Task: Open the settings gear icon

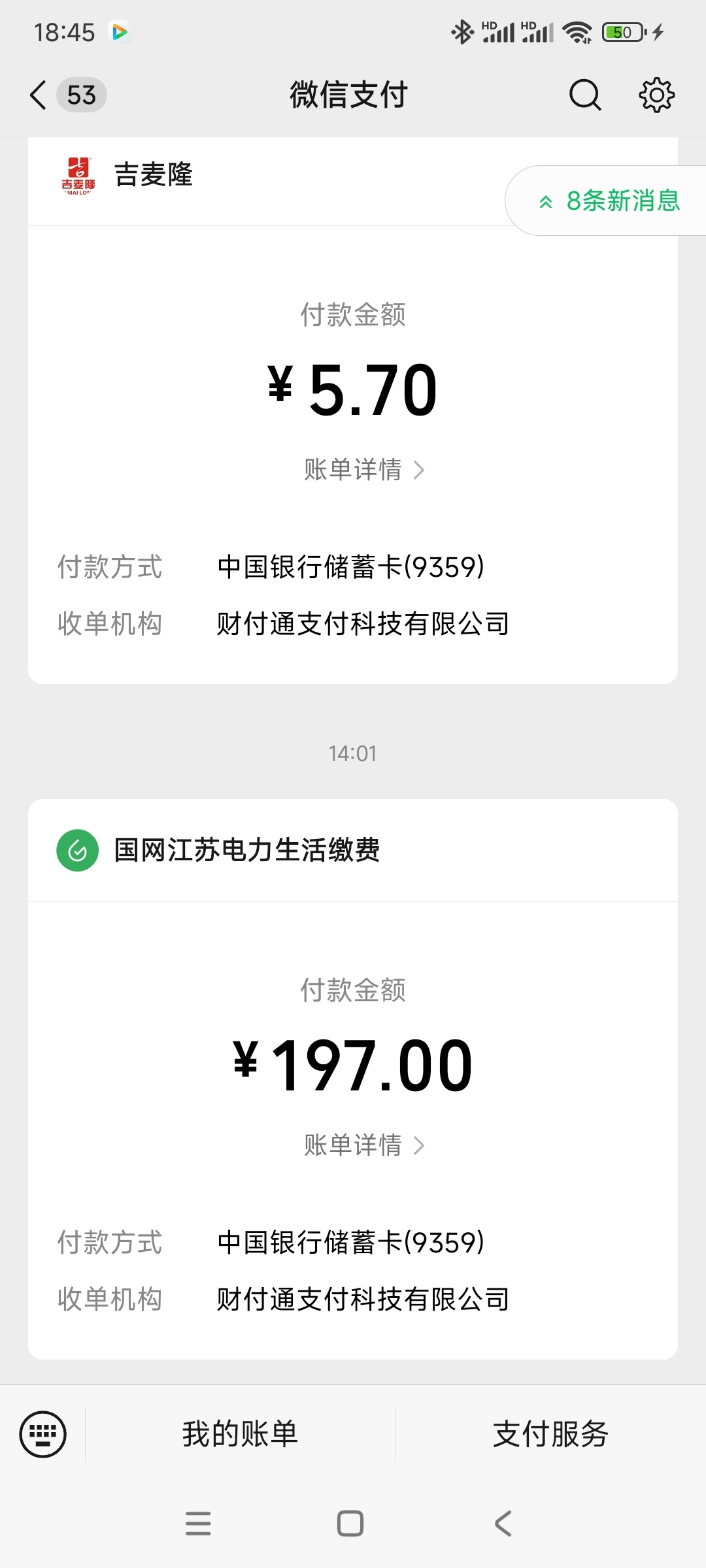Action: click(x=656, y=95)
